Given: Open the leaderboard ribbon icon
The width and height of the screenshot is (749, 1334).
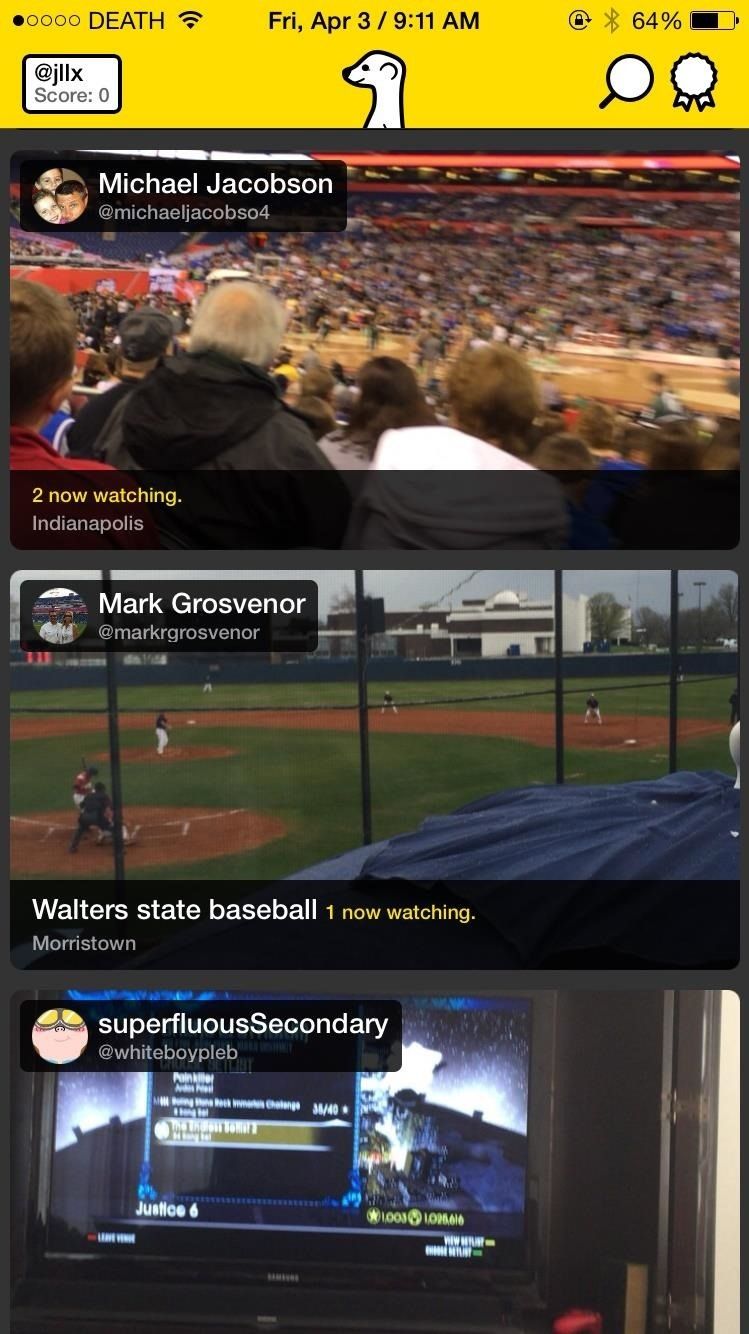Looking at the screenshot, I should pyautogui.click(x=693, y=82).
